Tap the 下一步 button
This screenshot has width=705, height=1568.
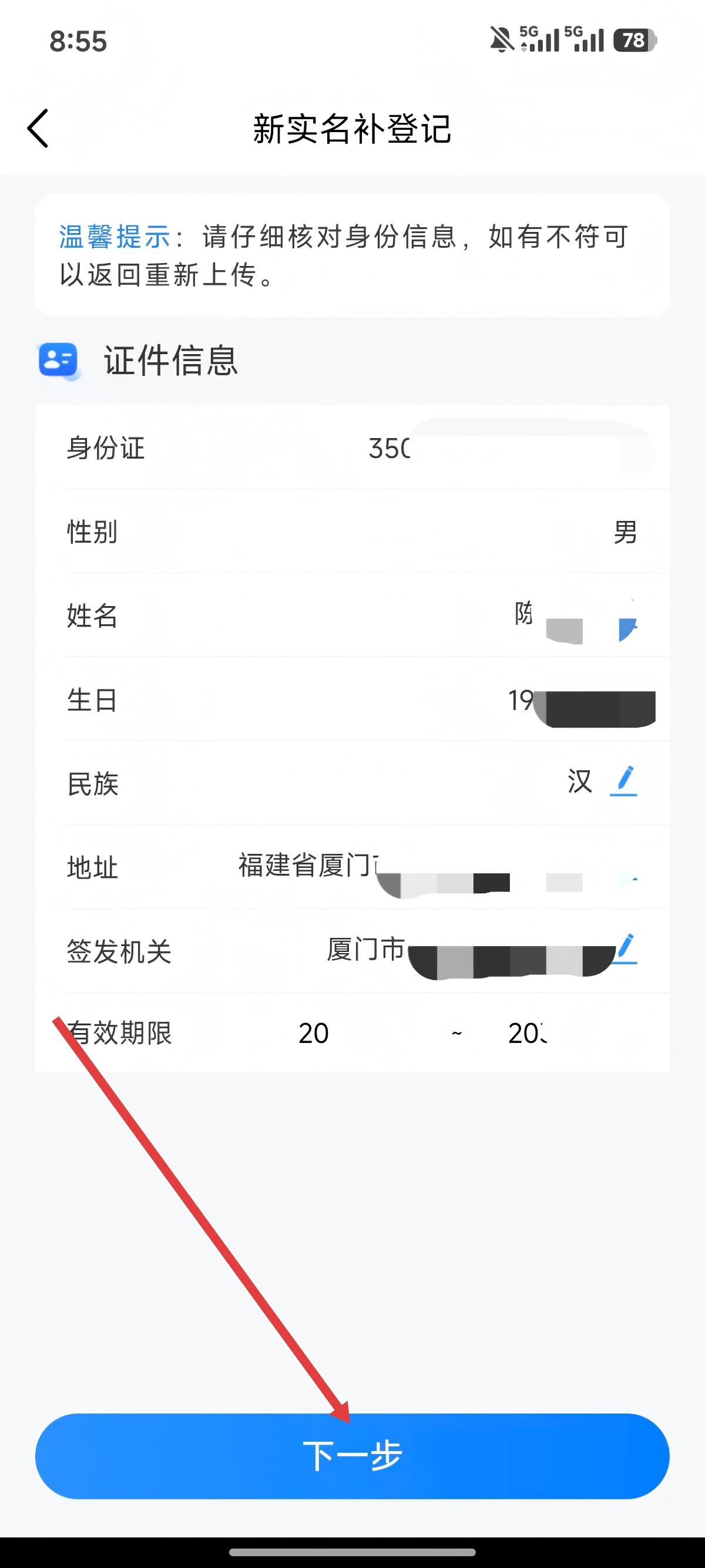pyautogui.click(x=352, y=1456)
